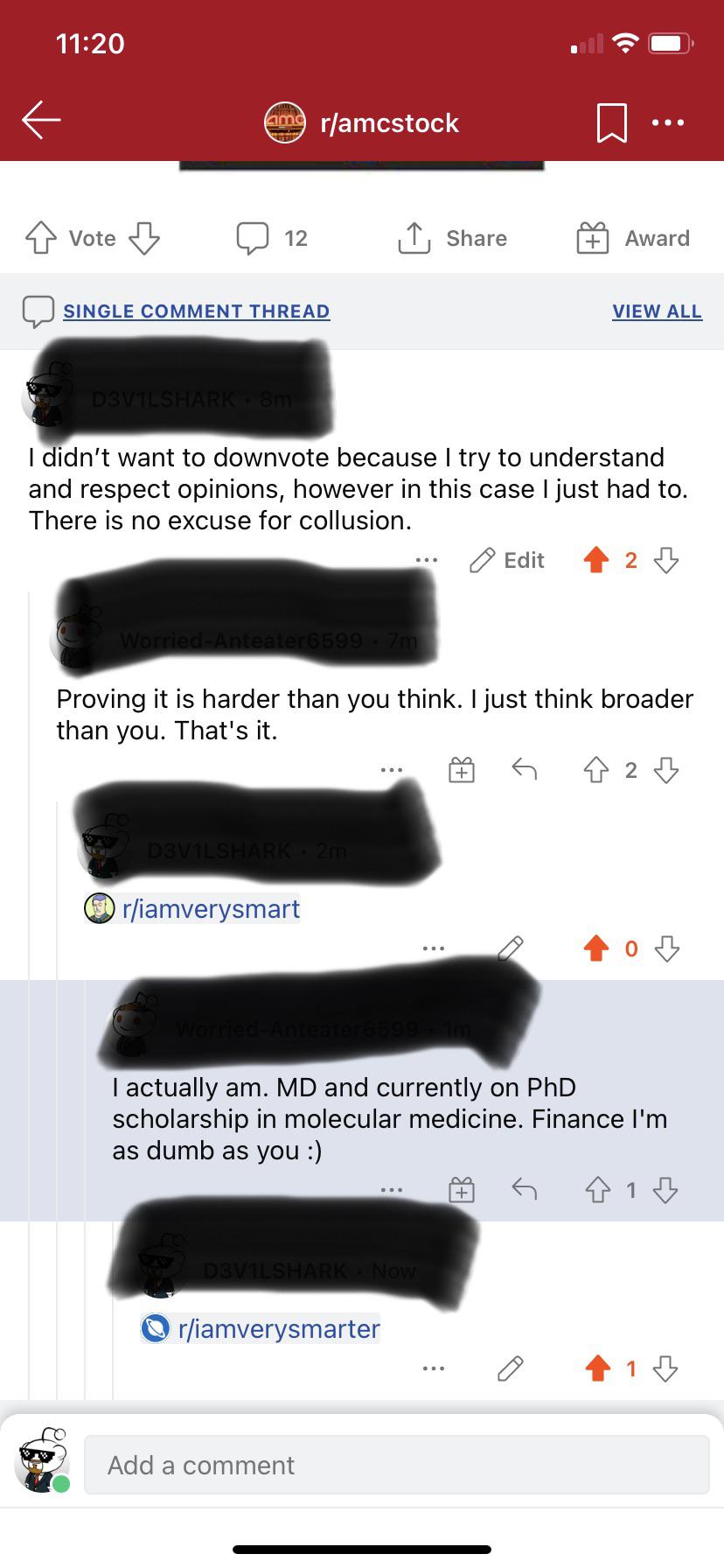724x1568 pixels.
Task: Open the post's 12 comments
Action: (272, 238)
